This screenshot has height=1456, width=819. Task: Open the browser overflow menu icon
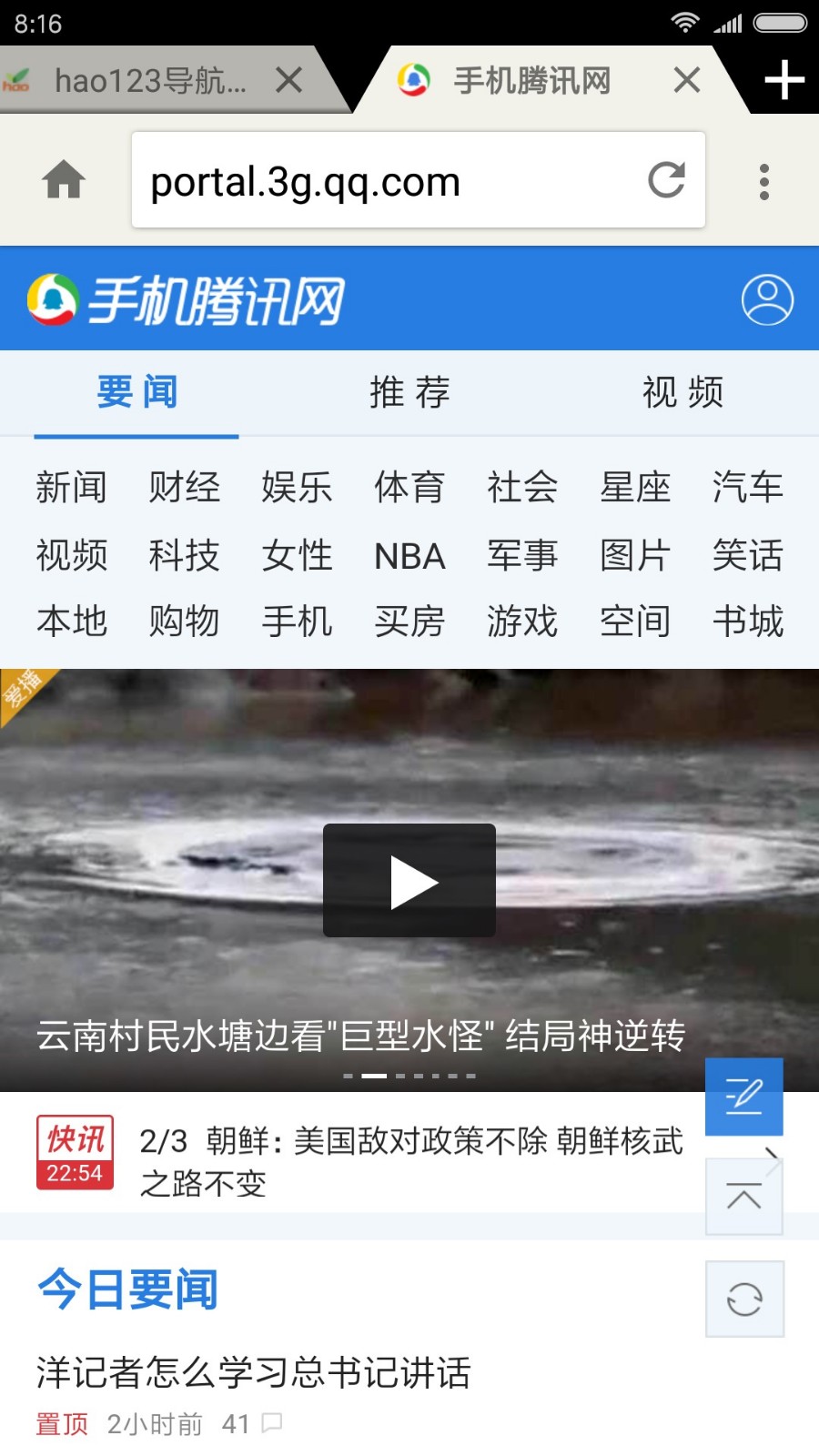click(x=764, y=182)
